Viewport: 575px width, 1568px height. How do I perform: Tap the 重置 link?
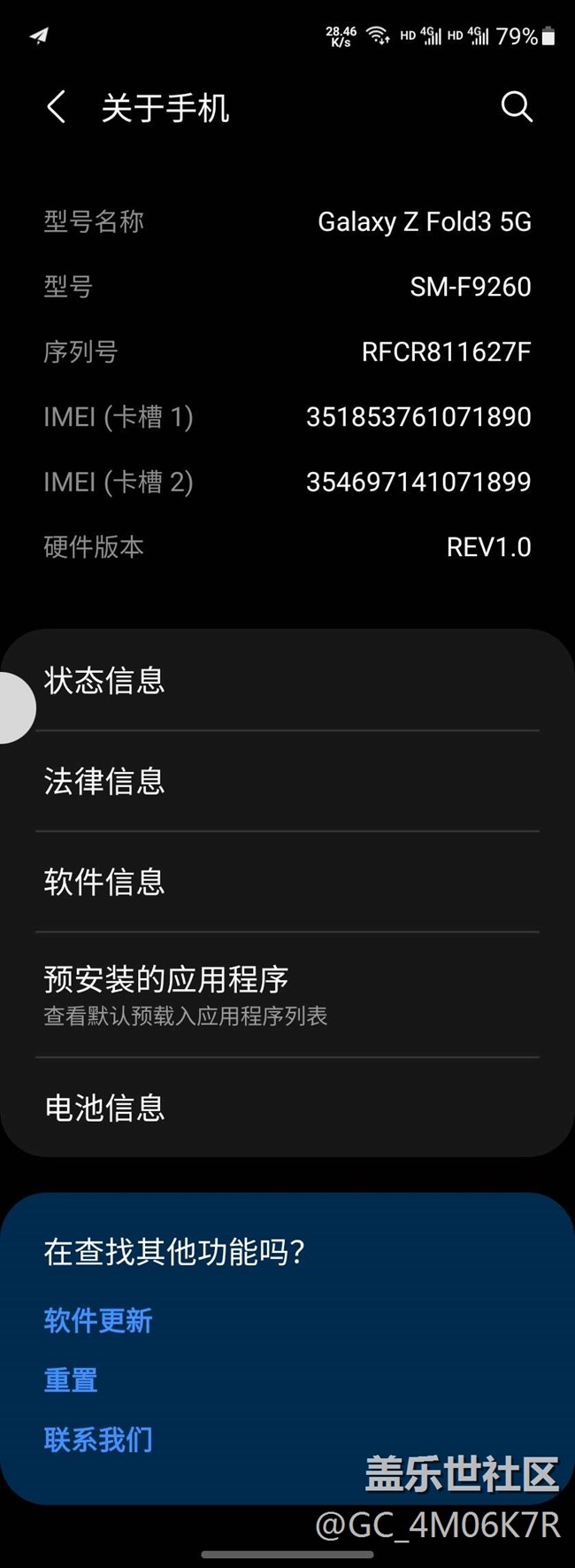click(x=71, y=1379)
